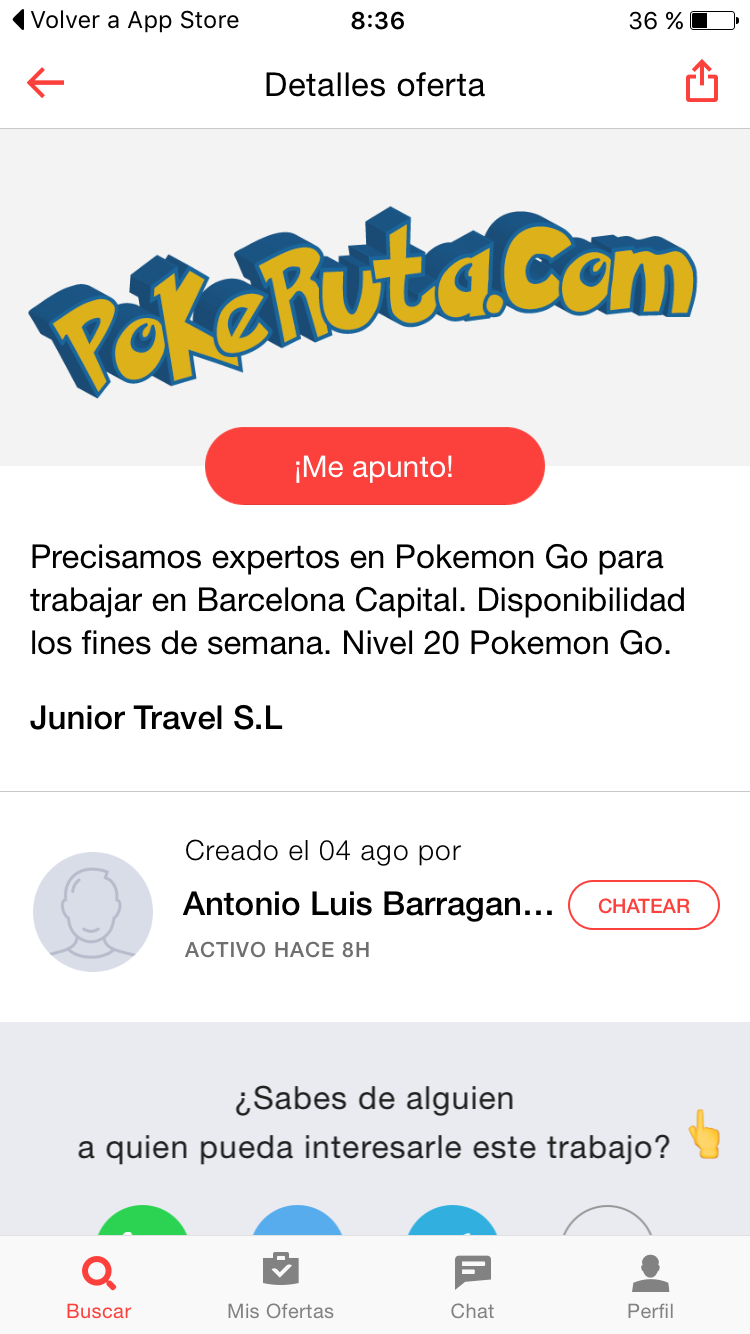Open Antonio Luis Barragan's profile
This screenshot has height=1334, width=750.
(368, 905)
